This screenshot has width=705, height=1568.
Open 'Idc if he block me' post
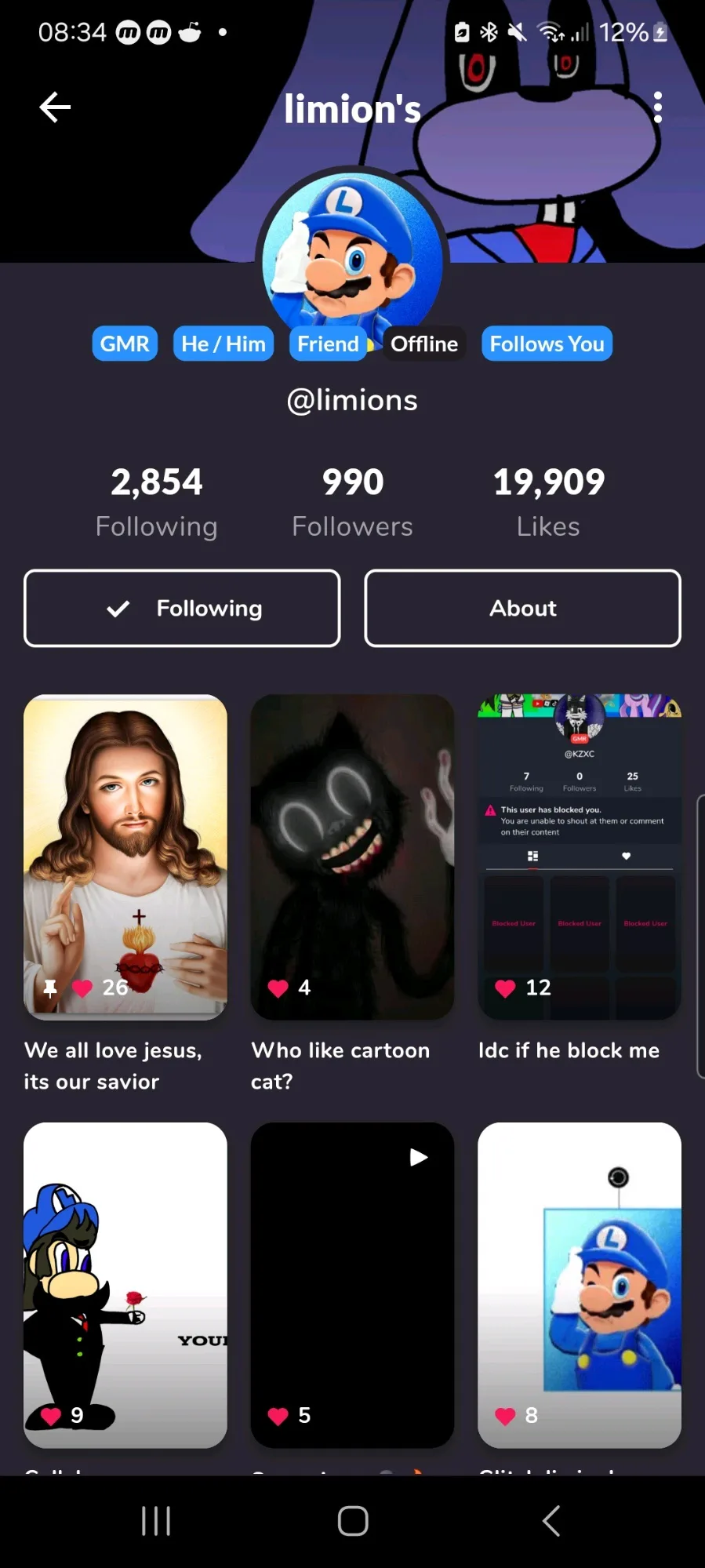pyautogui.click(x=579, y=857)
